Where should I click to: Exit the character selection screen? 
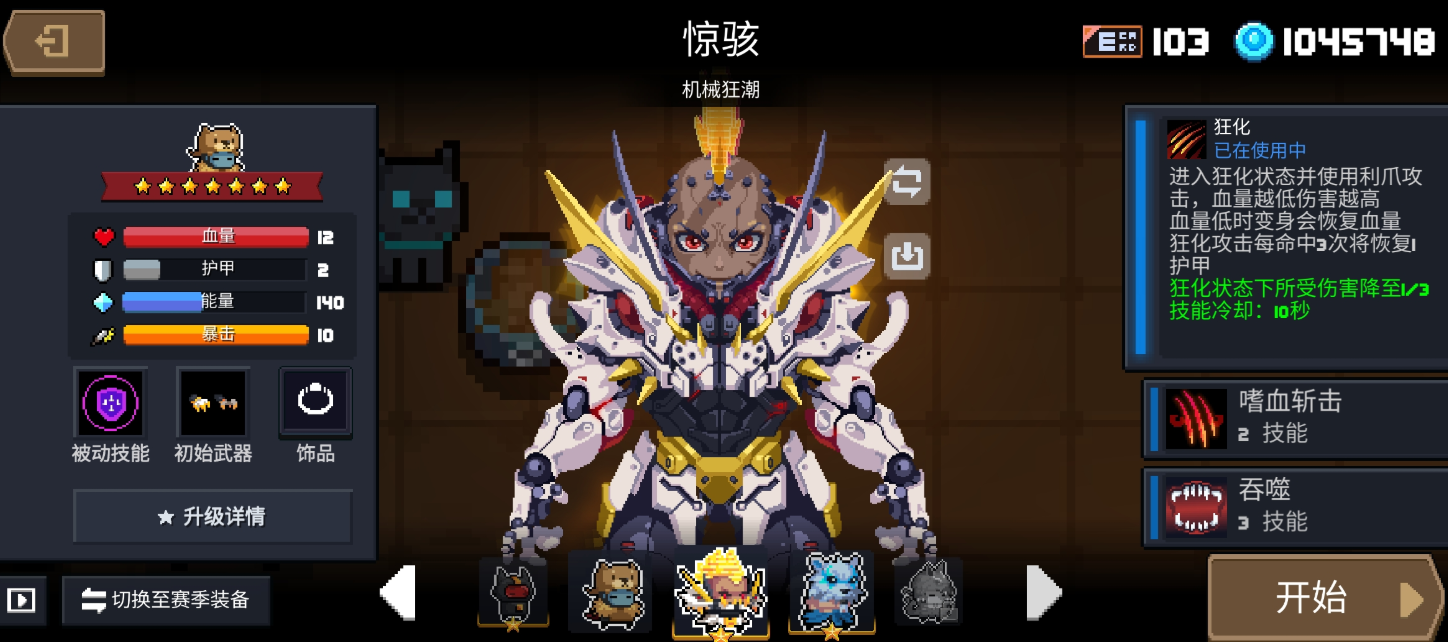[x=54, y=42]
